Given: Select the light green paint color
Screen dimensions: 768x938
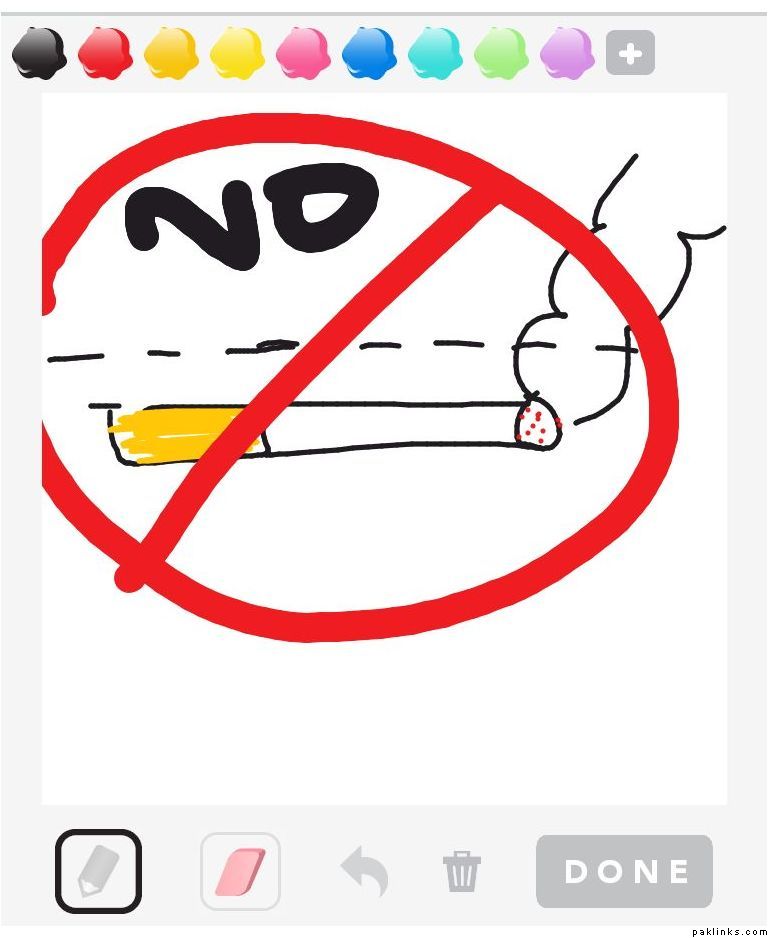Looking at the screenshot, I should (501, 53).
